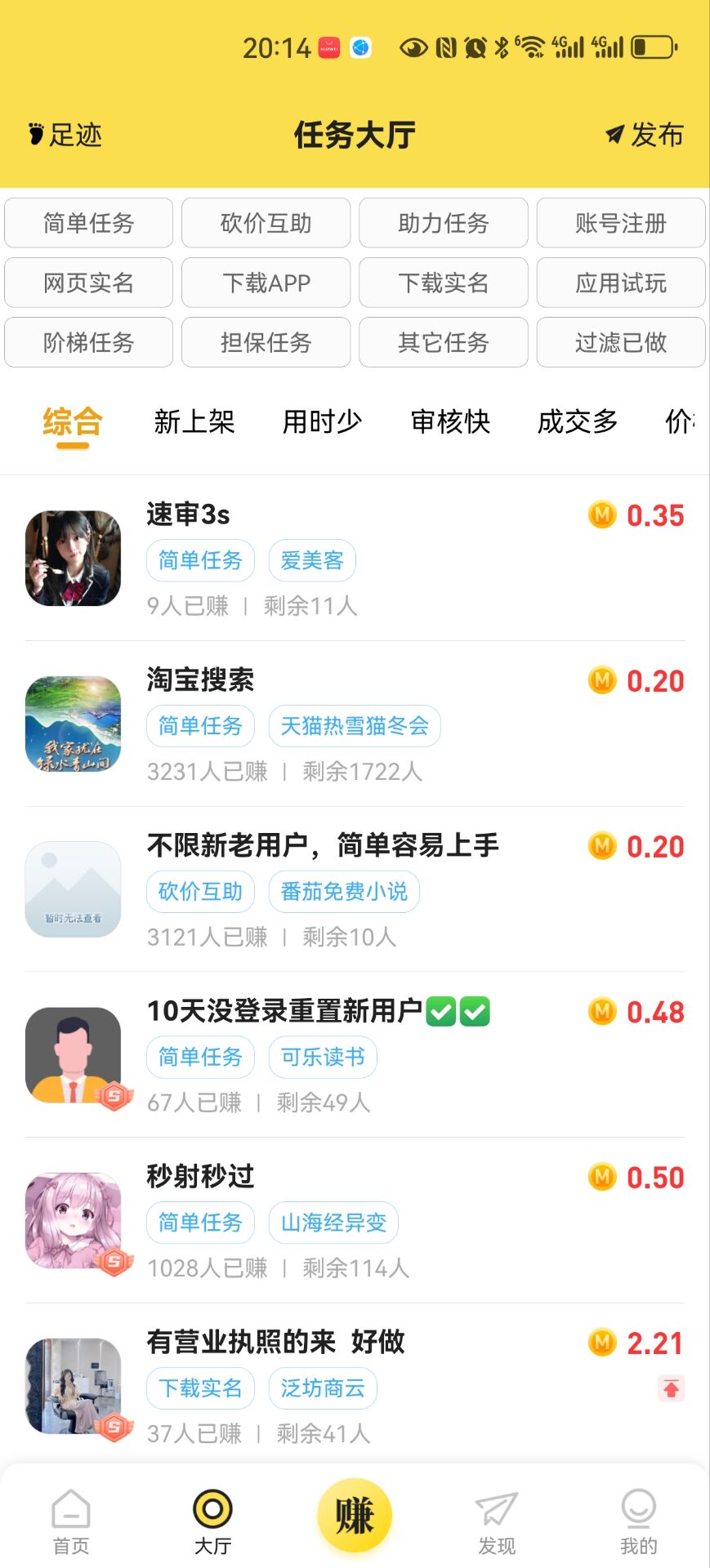
Task: Switch to the 我的 profile tab
Action: pos(638,1521)
